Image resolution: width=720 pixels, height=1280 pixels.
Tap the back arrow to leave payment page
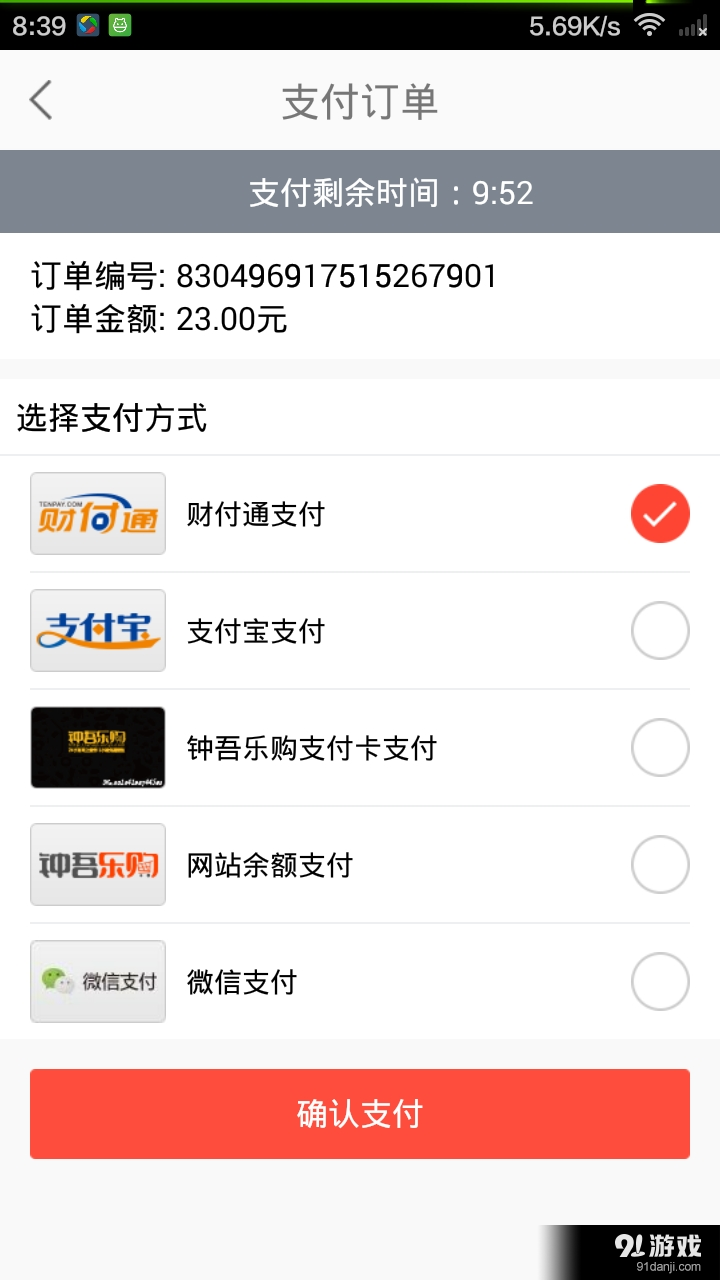tap(40, 100)
